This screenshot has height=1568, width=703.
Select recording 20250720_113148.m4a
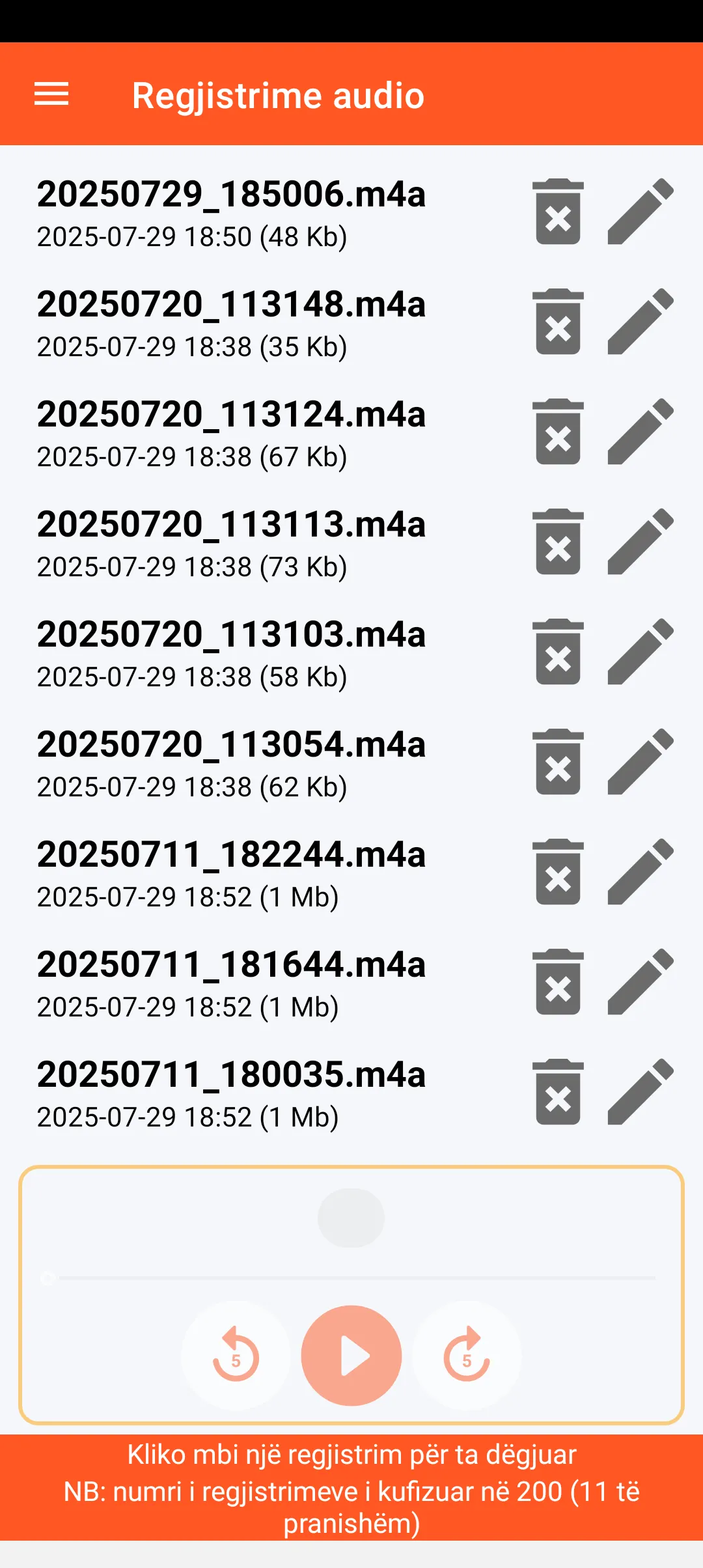pyautogui.click(x=231, y=322)
